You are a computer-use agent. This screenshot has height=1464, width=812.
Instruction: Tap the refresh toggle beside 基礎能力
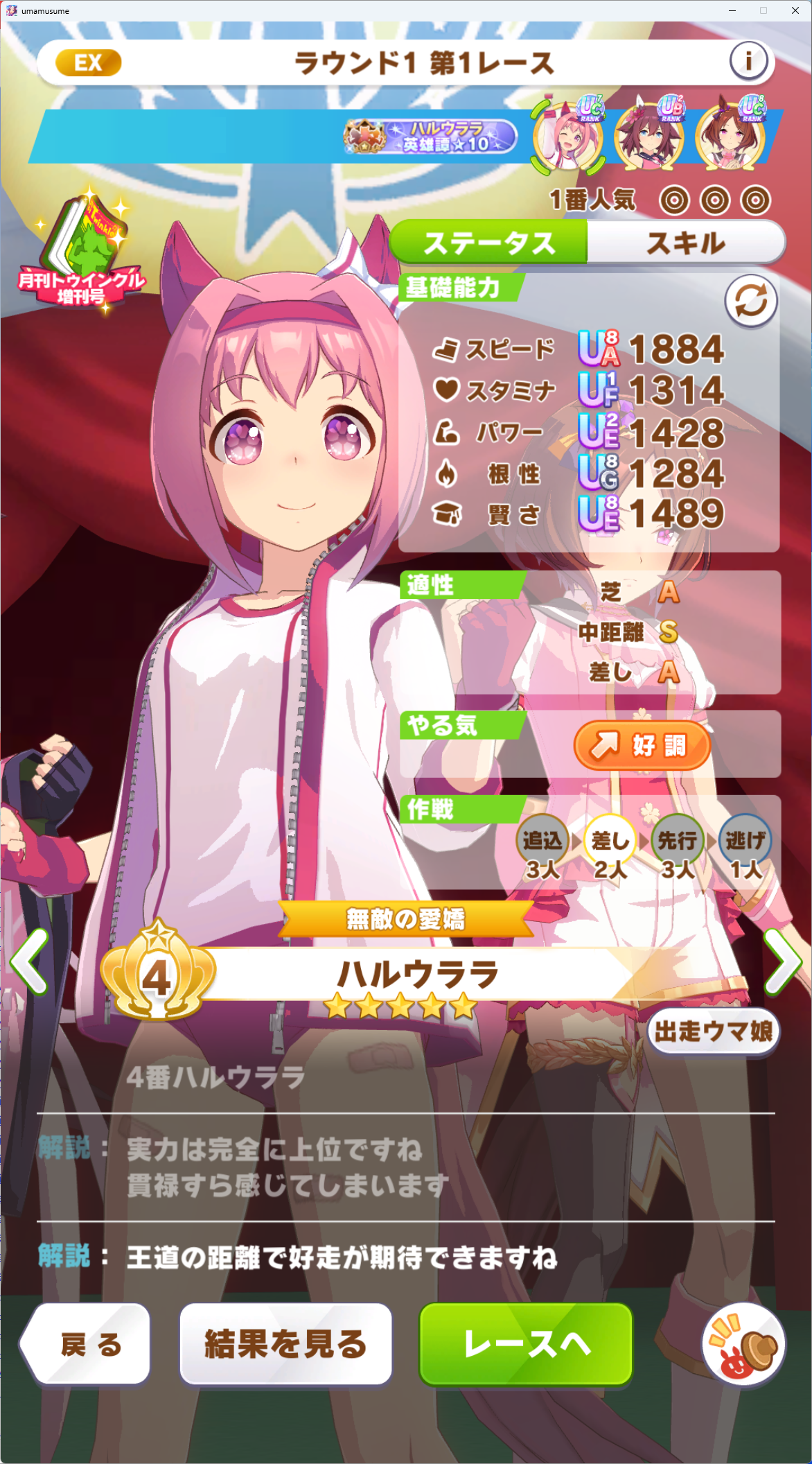(751, 301)
